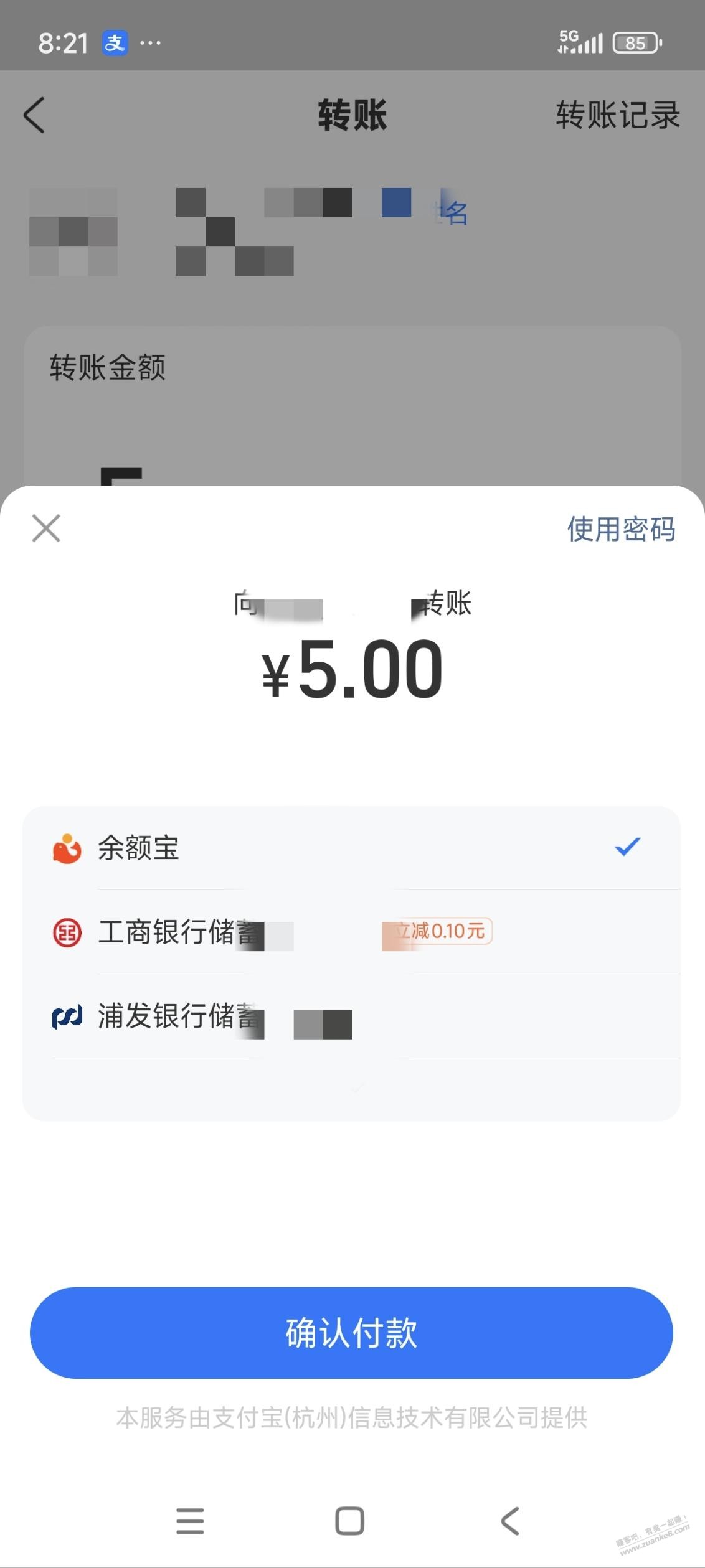
Task: Collapse the payment sheet with X
Action: click(x=45, y=528)
